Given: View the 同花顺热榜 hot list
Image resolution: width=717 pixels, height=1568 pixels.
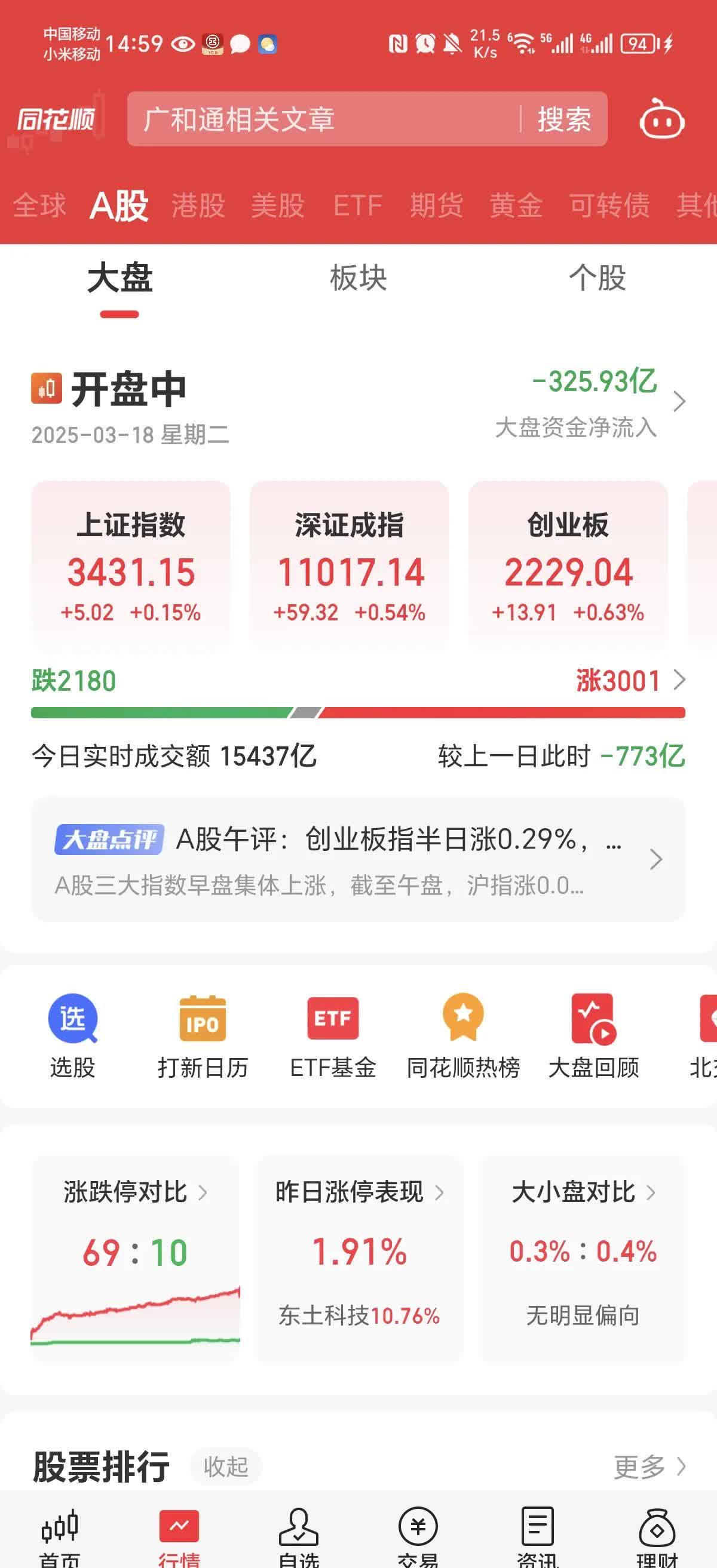Looking at the screenshot, I should (x=464, y=1036).
